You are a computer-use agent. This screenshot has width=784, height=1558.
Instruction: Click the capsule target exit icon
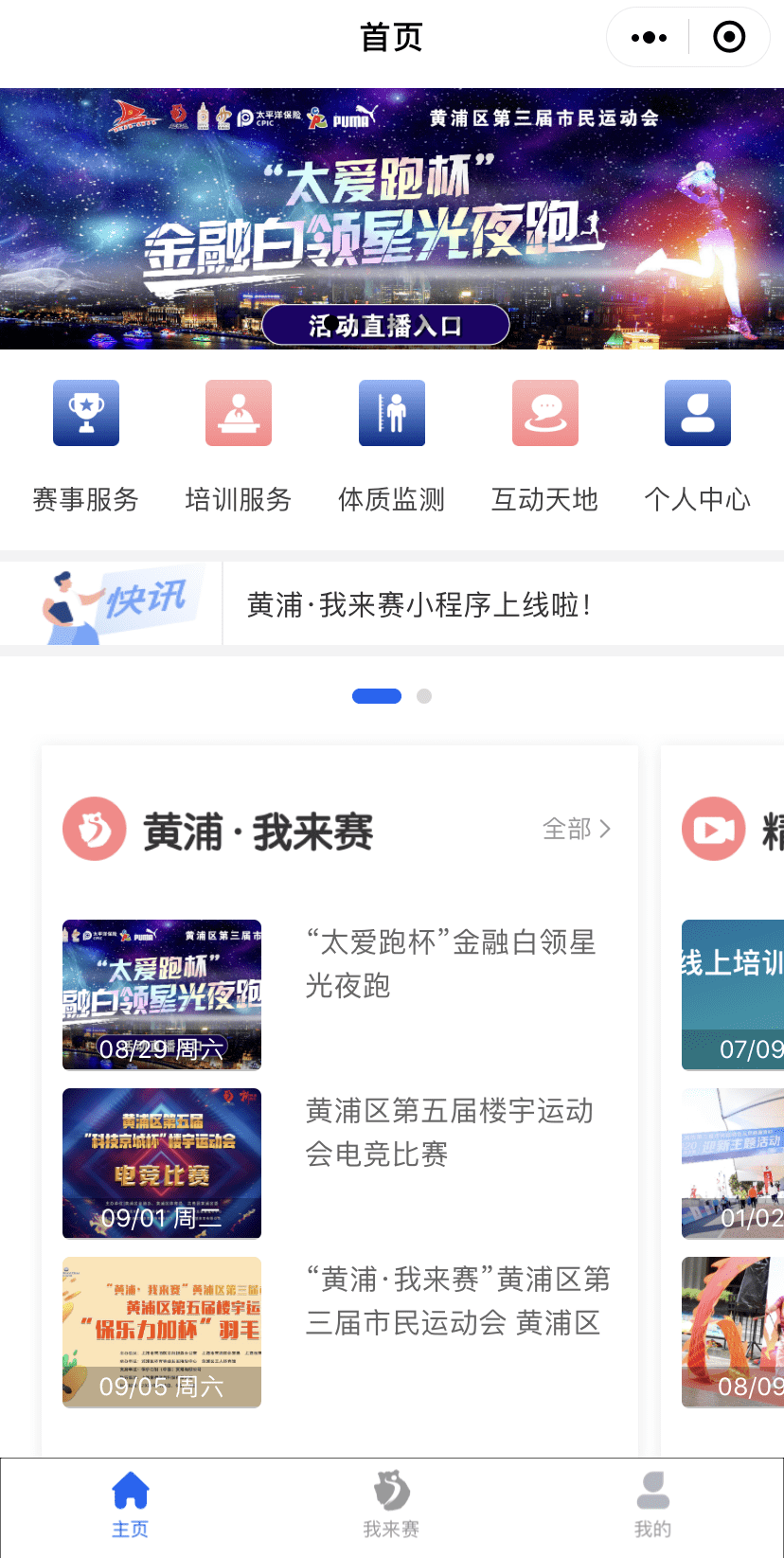(729, 37)
